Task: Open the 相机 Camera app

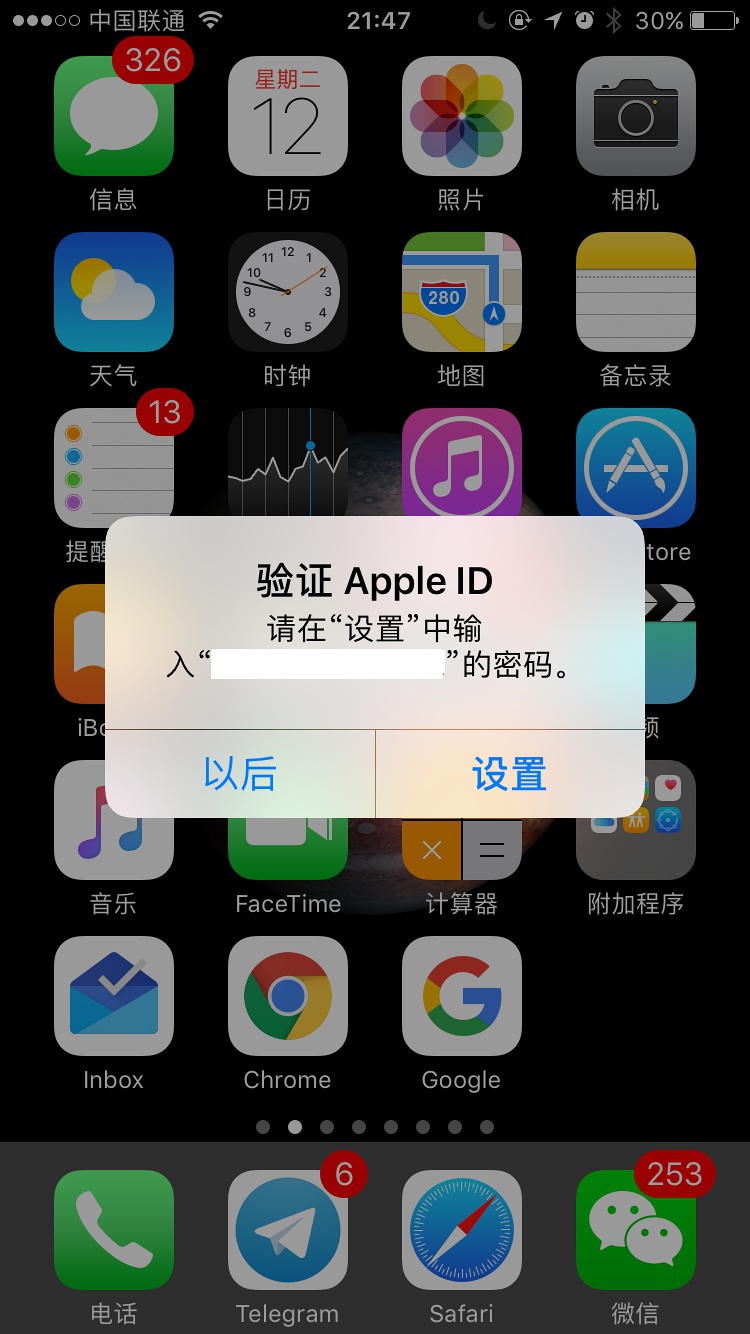Action: [x=635, y=115]
